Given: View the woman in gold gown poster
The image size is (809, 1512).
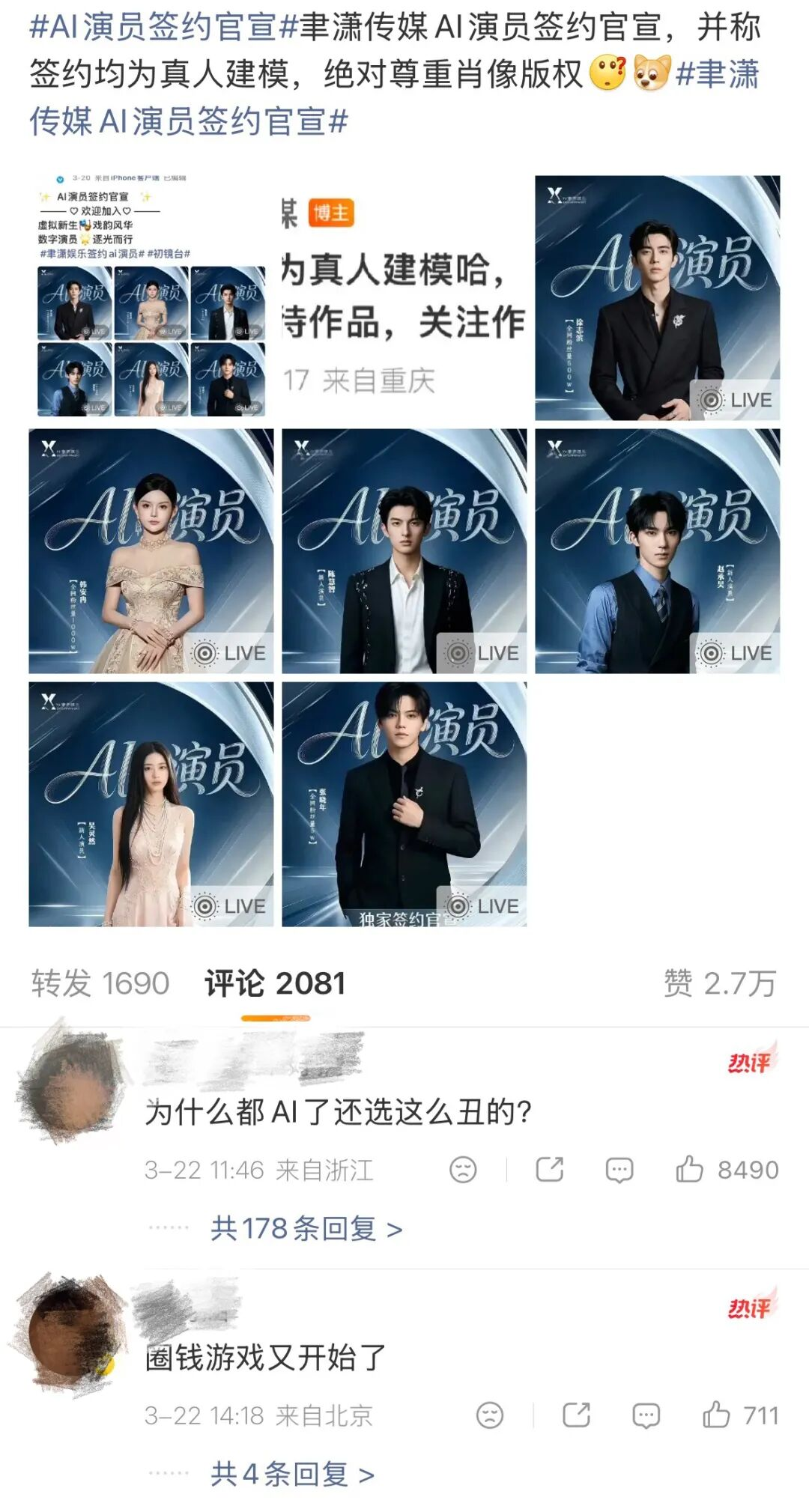Looking at the screenshot, I should click(x=151, y=551).
